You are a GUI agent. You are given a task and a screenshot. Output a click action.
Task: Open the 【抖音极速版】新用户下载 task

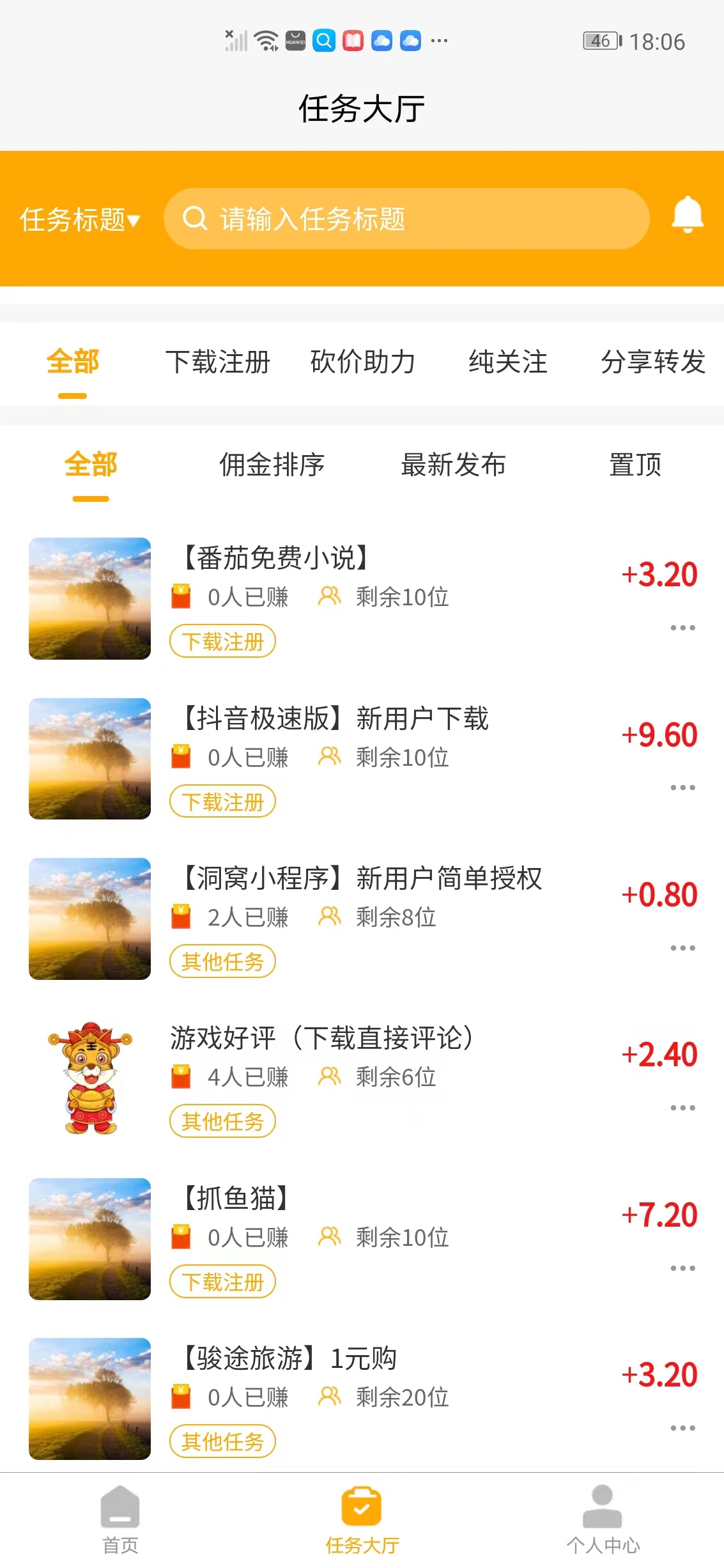tap(362, 758)
